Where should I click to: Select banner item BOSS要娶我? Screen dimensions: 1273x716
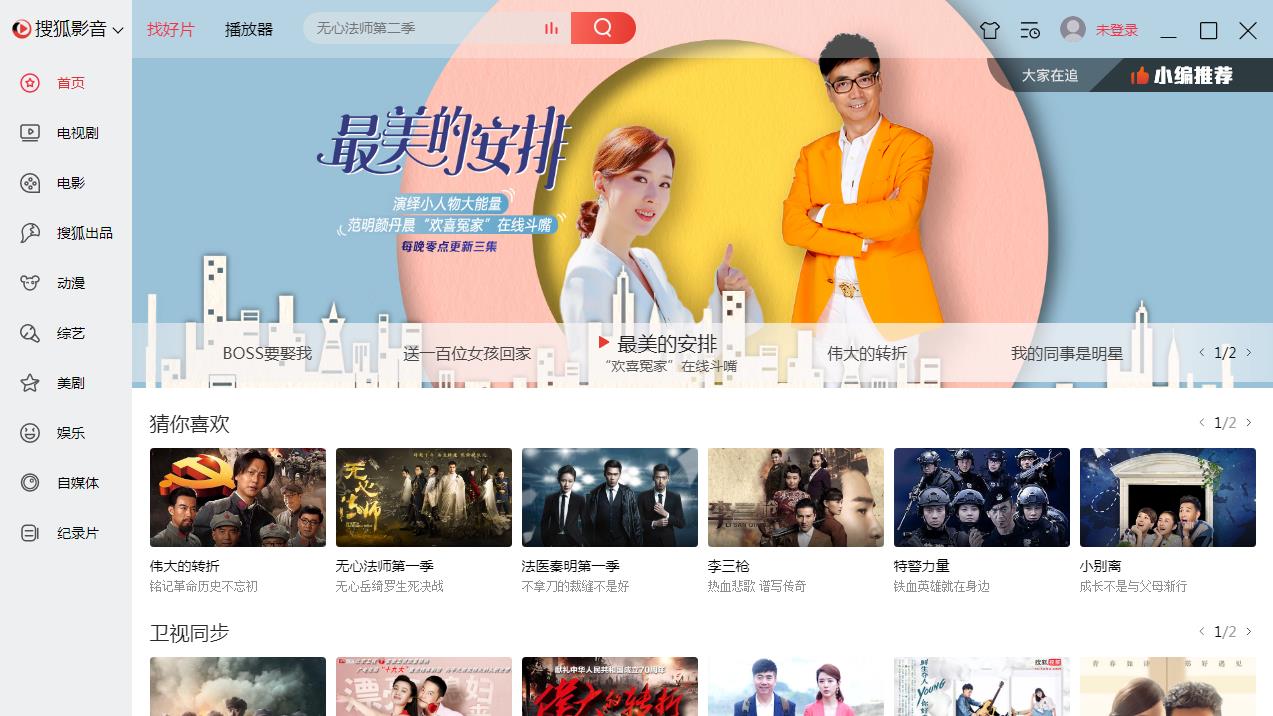point(267,353)
